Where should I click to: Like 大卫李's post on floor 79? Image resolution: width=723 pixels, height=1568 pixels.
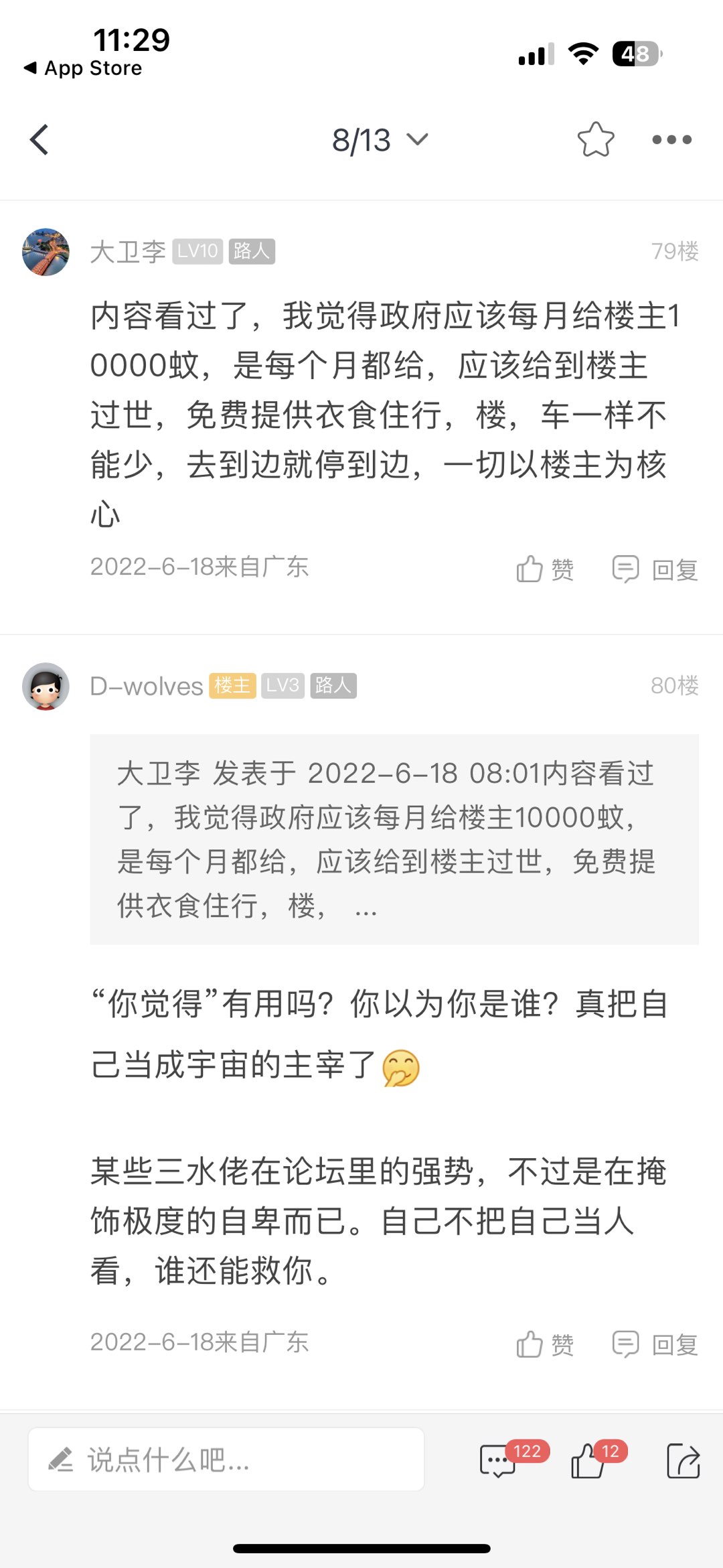pyautogui.click(x=545, y=570)
